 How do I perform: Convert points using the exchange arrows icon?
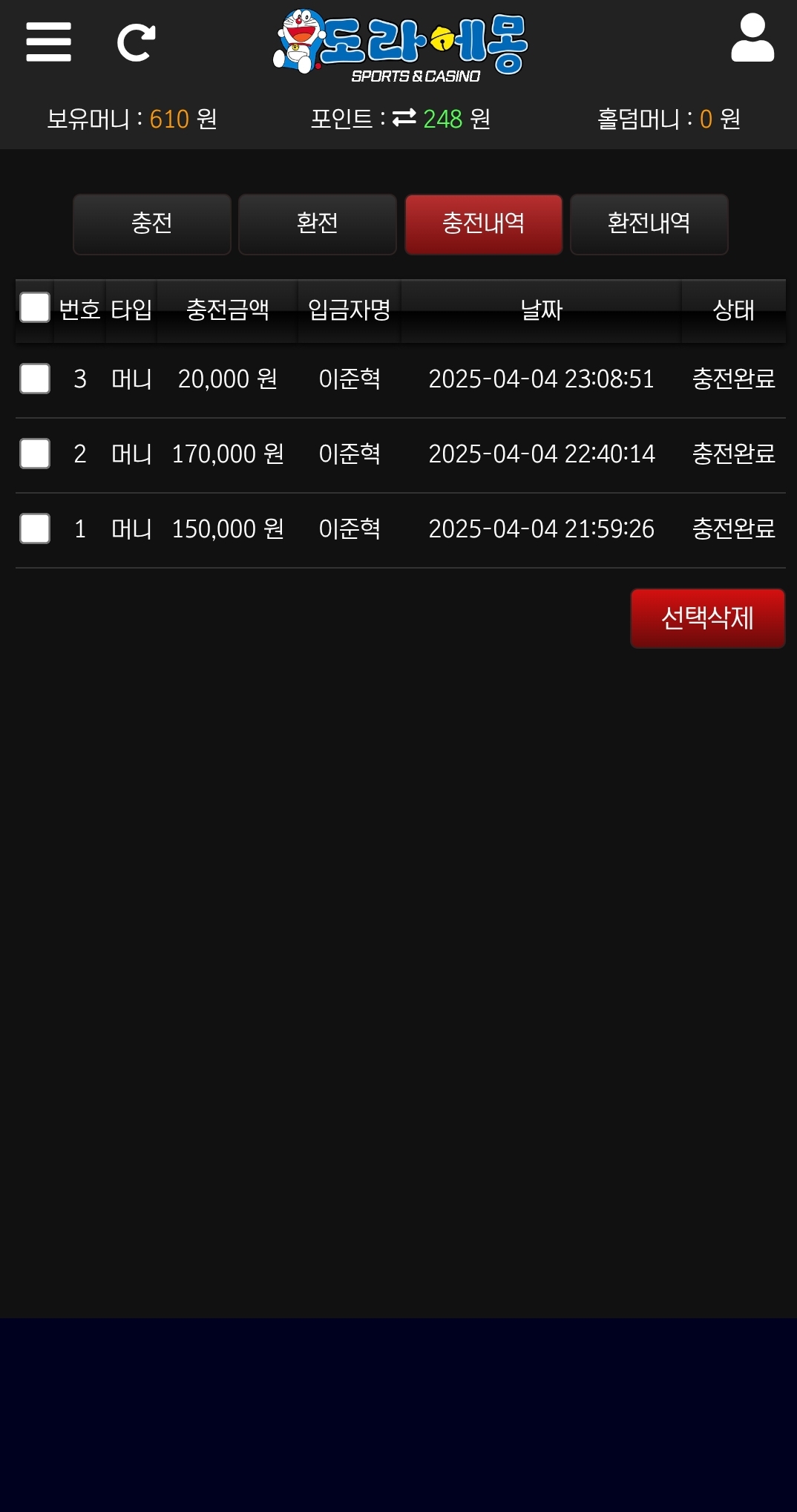pyautogui.click(x=404, y=118)
